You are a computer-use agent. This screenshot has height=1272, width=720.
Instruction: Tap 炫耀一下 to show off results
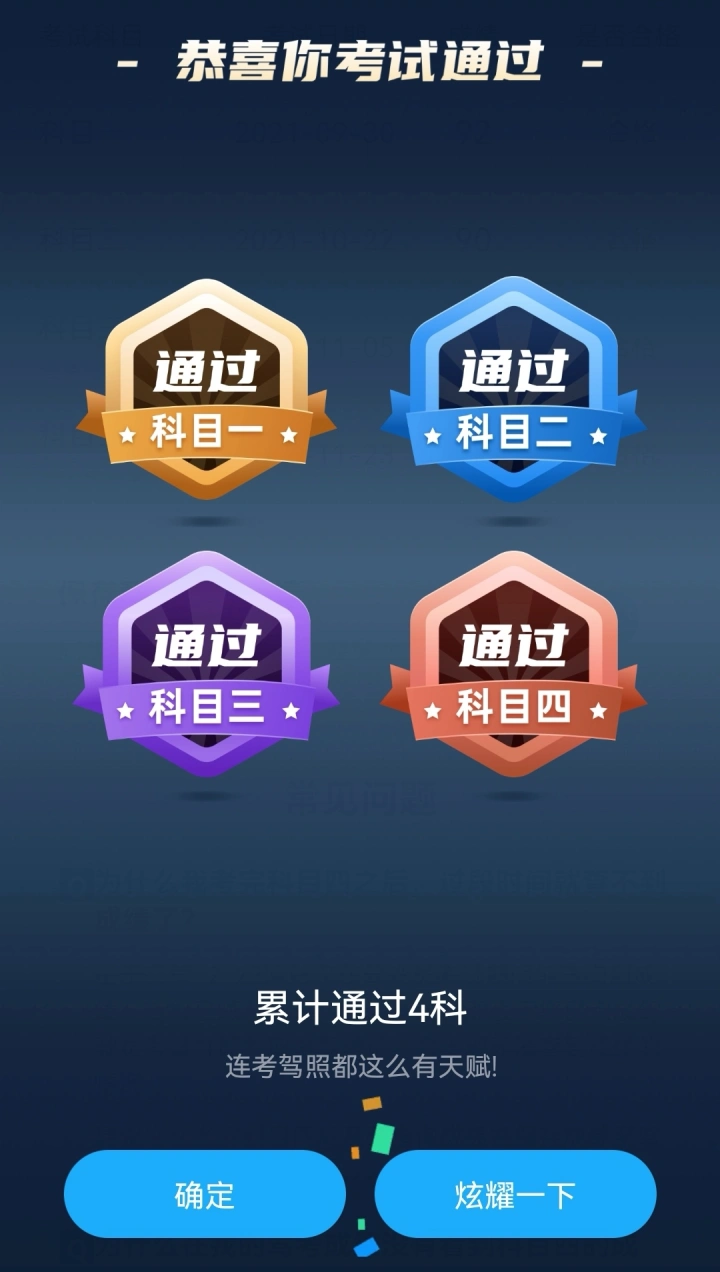[x=515, y=1194]
